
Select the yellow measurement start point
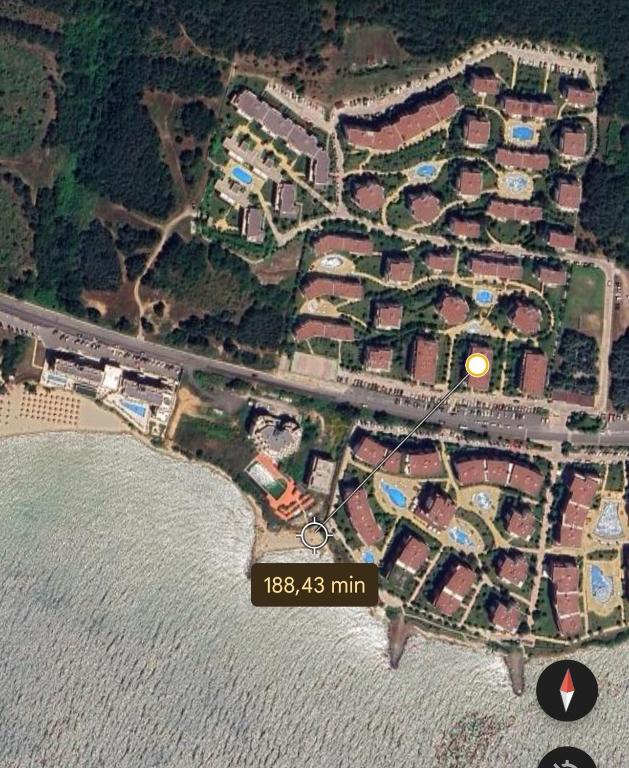pyautogui.click(x=478, y=364)
